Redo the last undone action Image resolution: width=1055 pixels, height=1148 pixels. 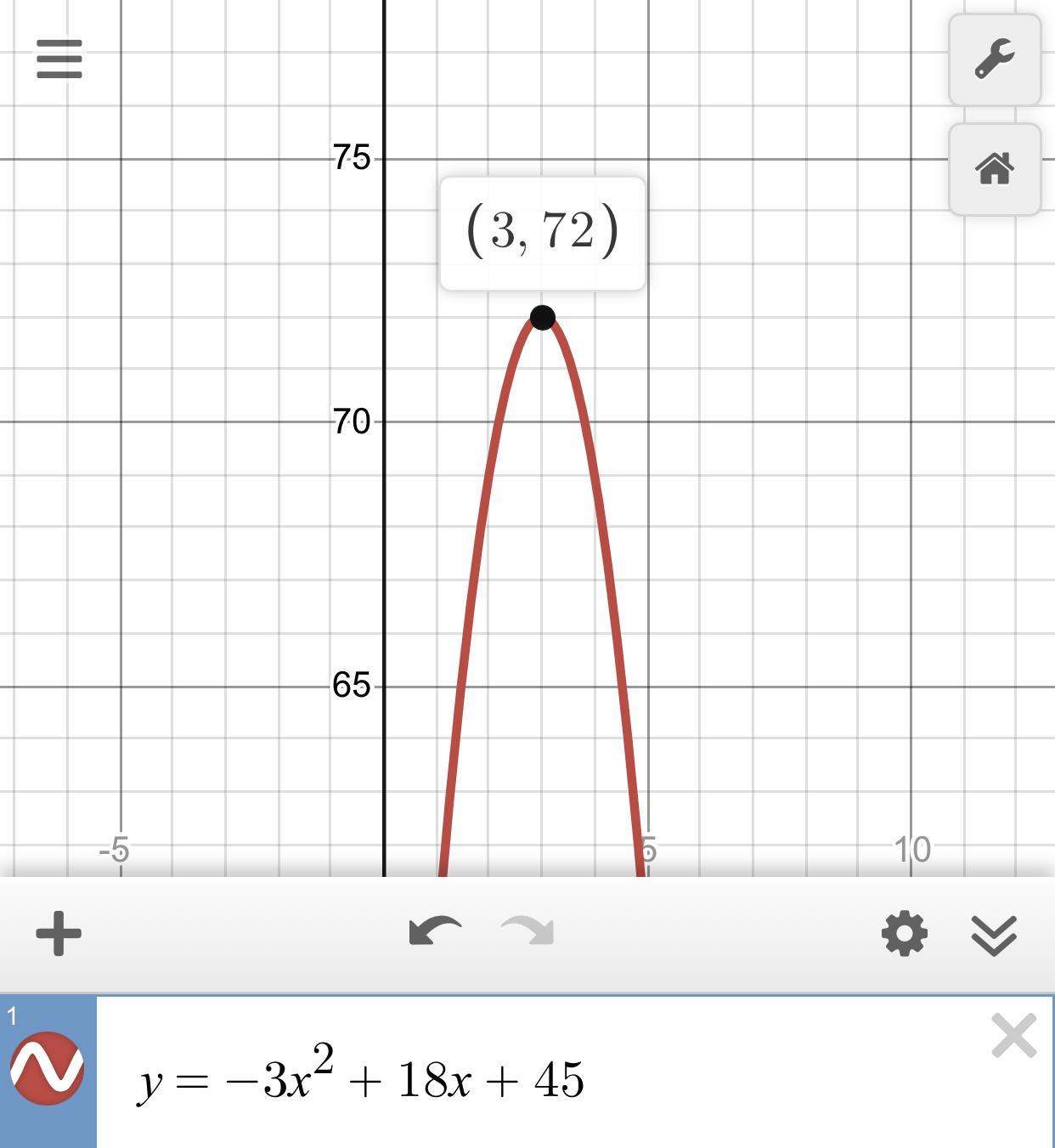point(528,932)
